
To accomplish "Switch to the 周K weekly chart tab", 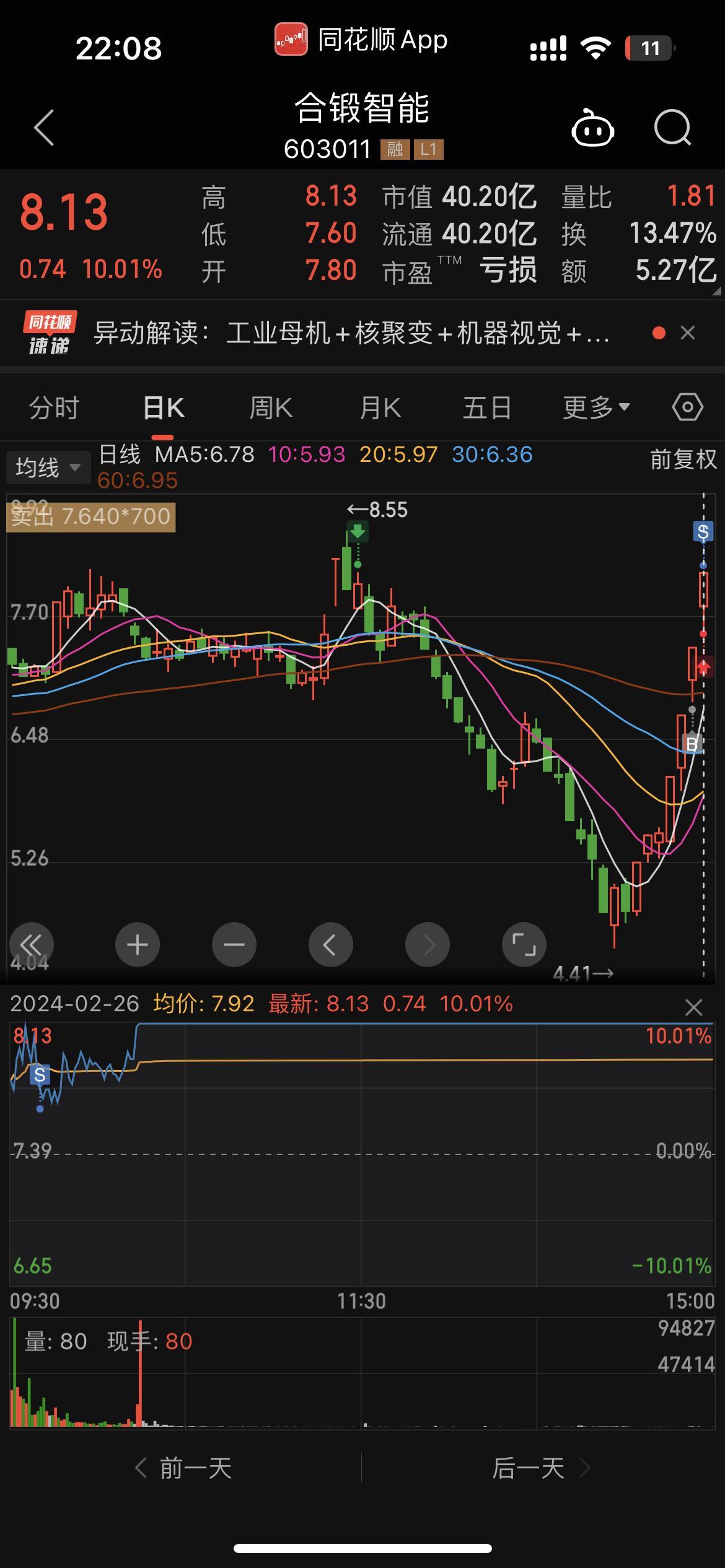I will (x=270, y=407).
